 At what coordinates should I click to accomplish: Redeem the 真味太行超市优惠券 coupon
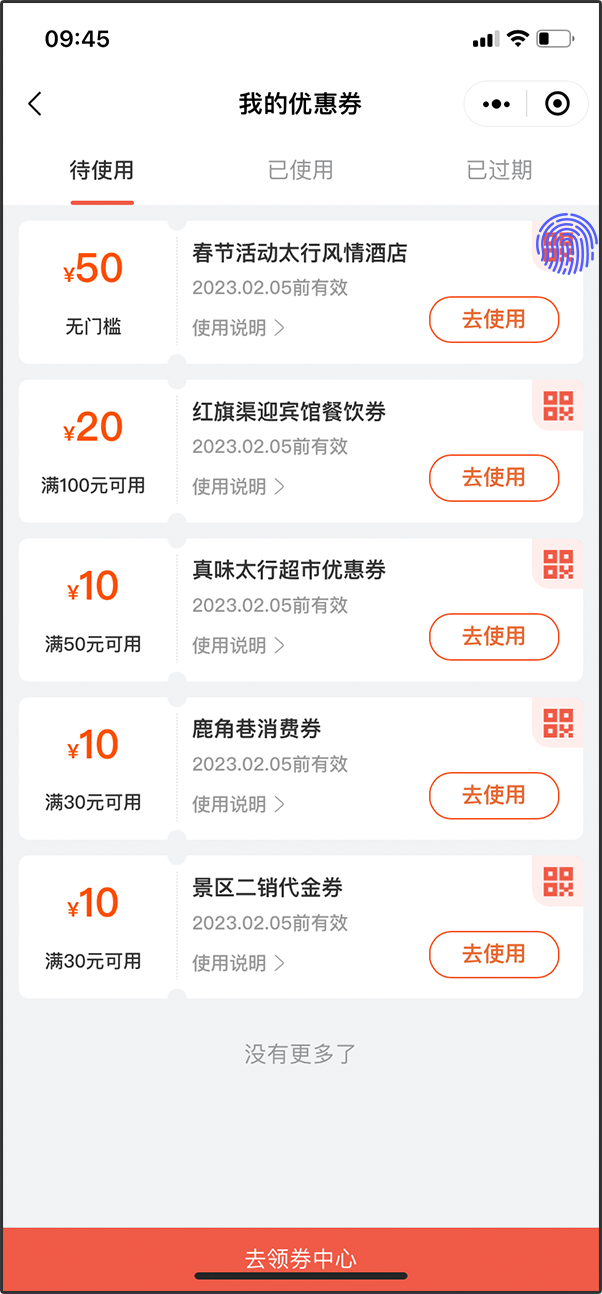493,637
